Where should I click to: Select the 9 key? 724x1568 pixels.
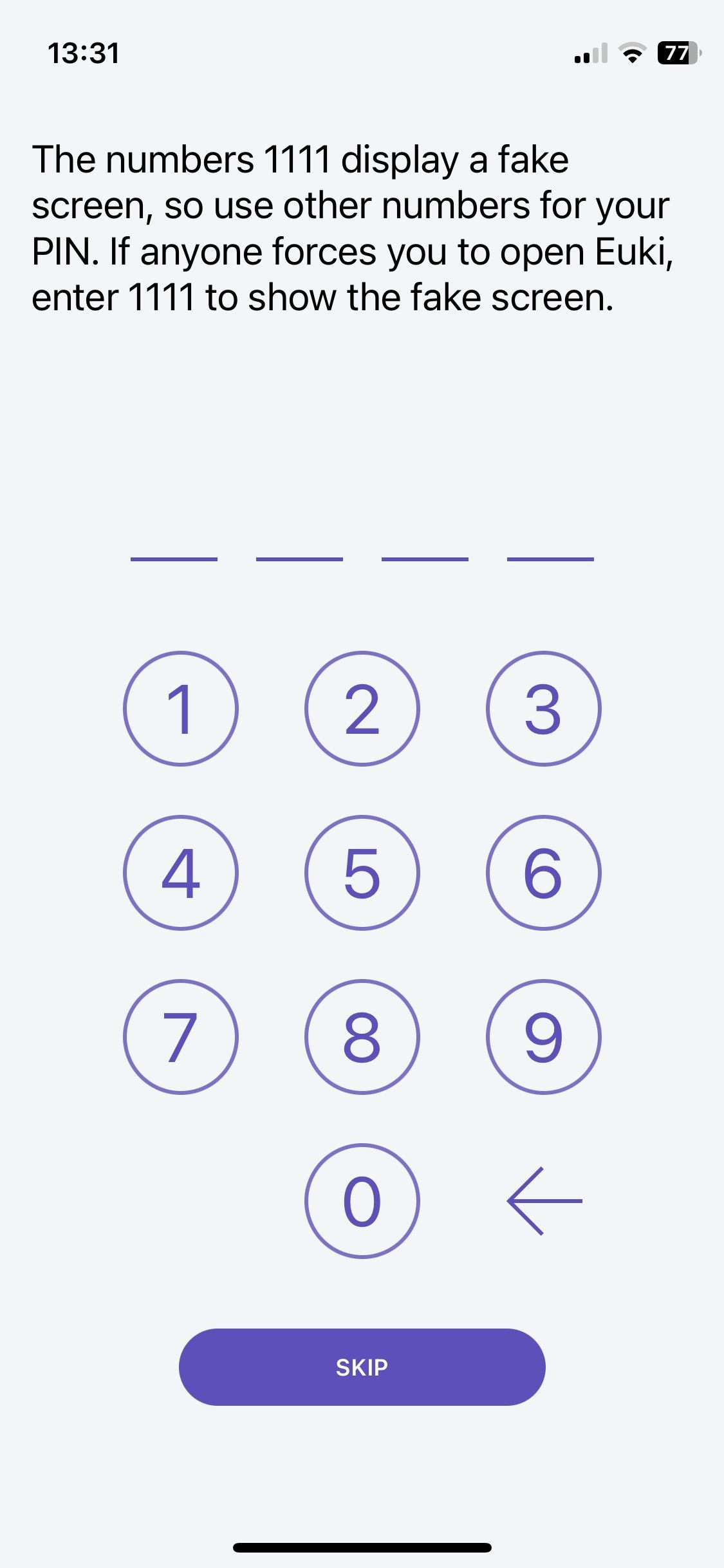click(544, 1037)
